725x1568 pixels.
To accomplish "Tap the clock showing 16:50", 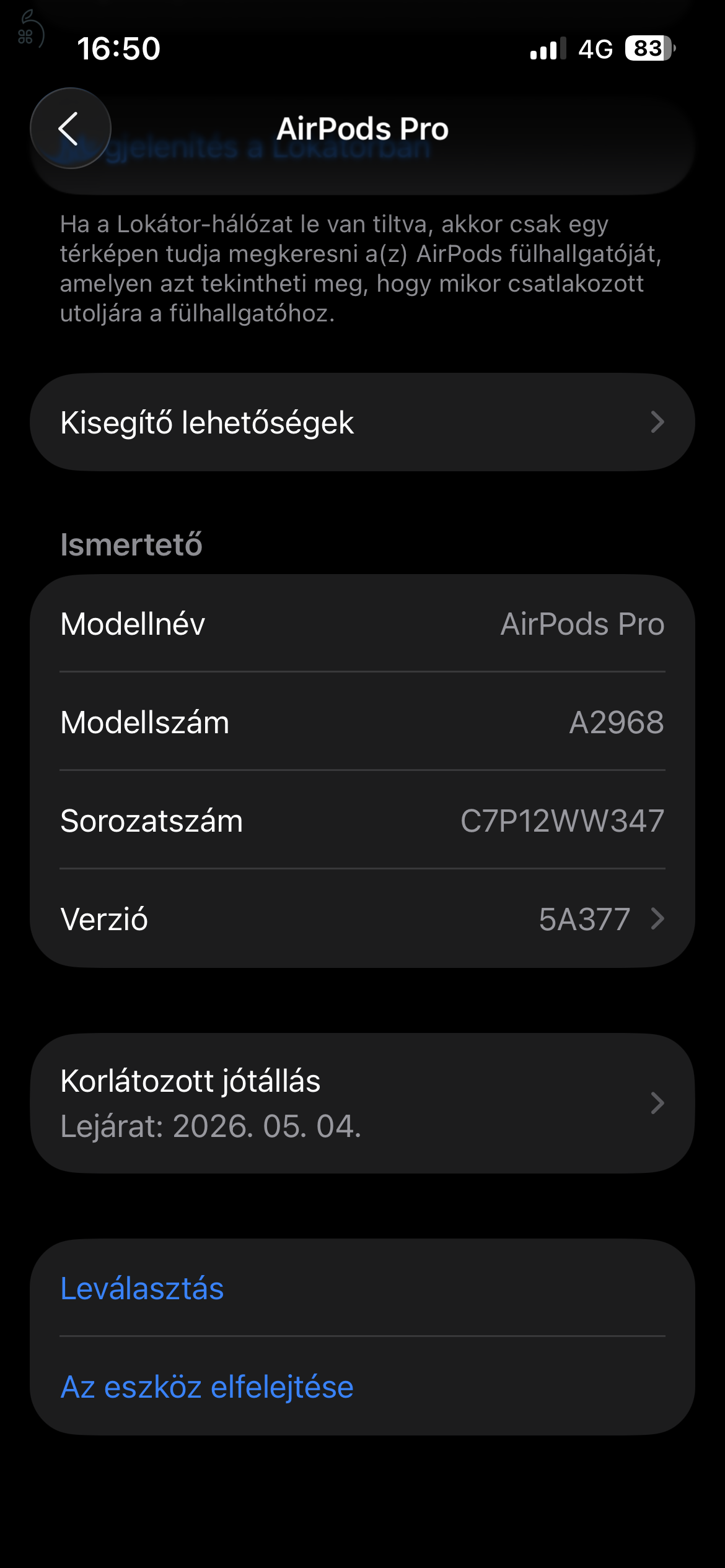I will tap(118, 48).
